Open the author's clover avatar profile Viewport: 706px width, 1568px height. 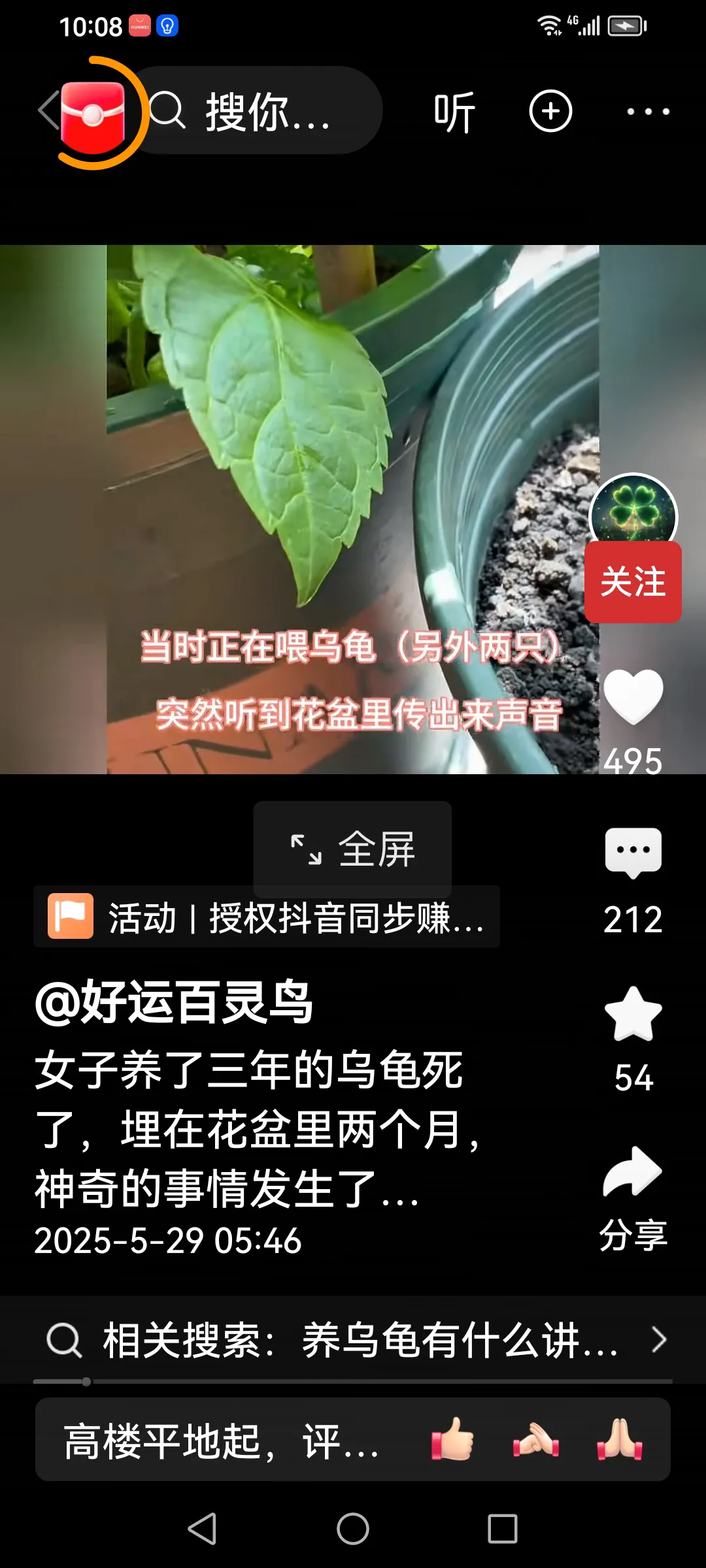point(633,513)
